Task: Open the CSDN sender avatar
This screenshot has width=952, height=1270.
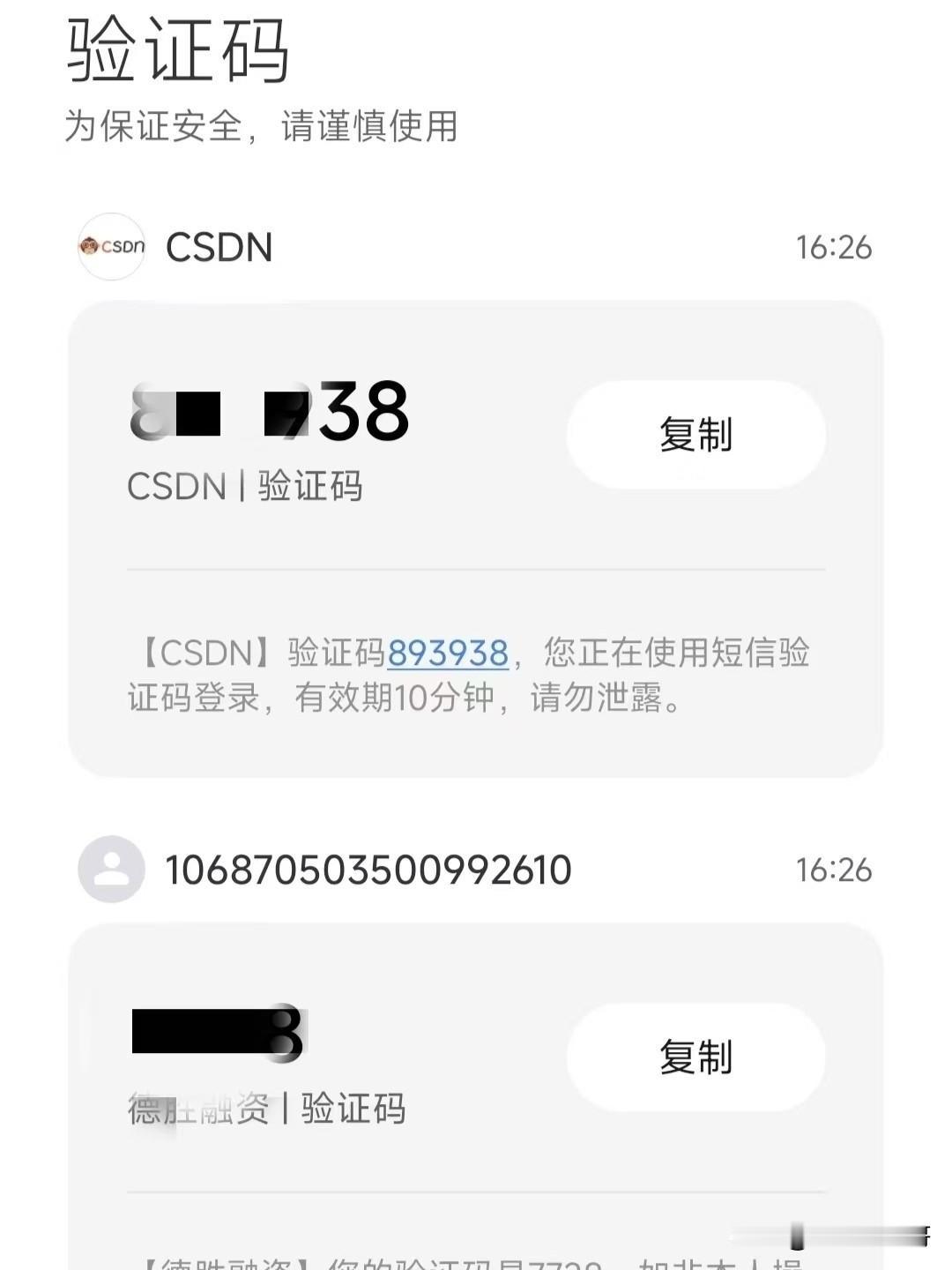Action: coord(111,247)
